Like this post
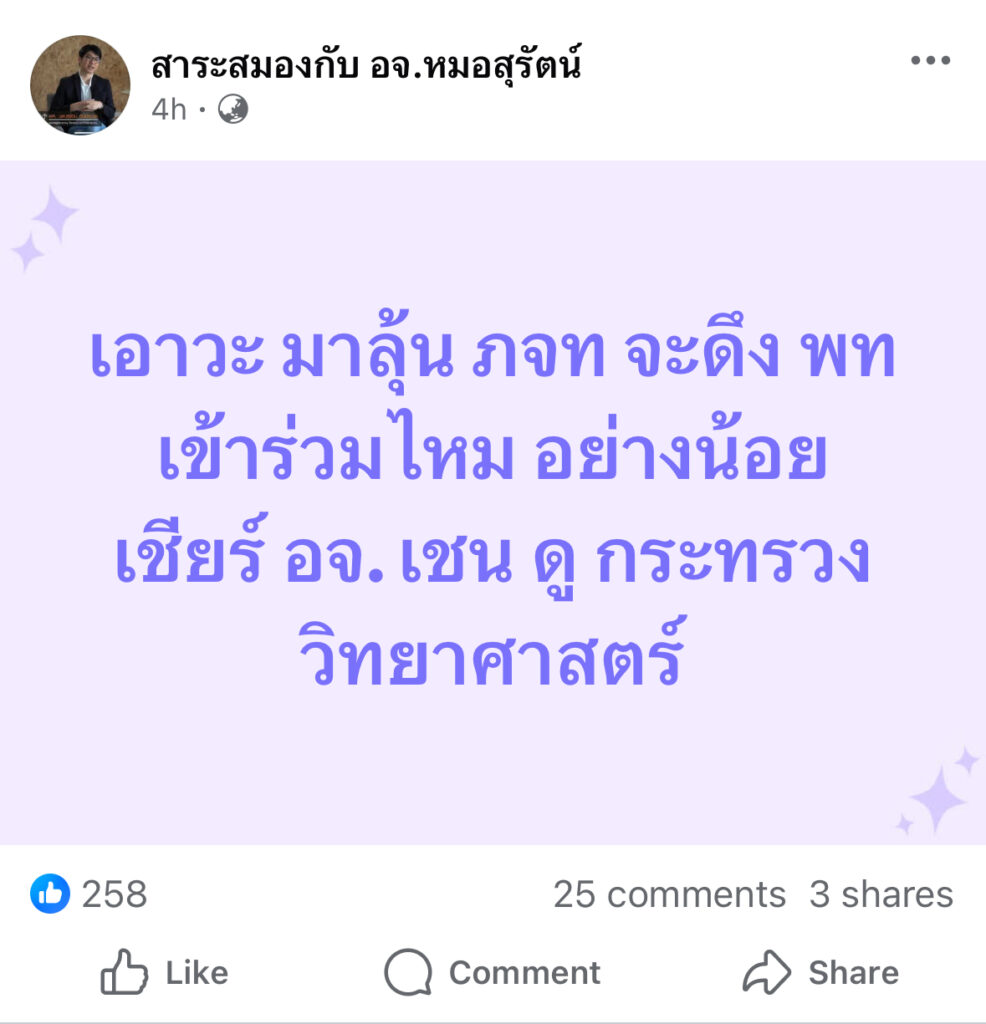 (x=165, y=972)
